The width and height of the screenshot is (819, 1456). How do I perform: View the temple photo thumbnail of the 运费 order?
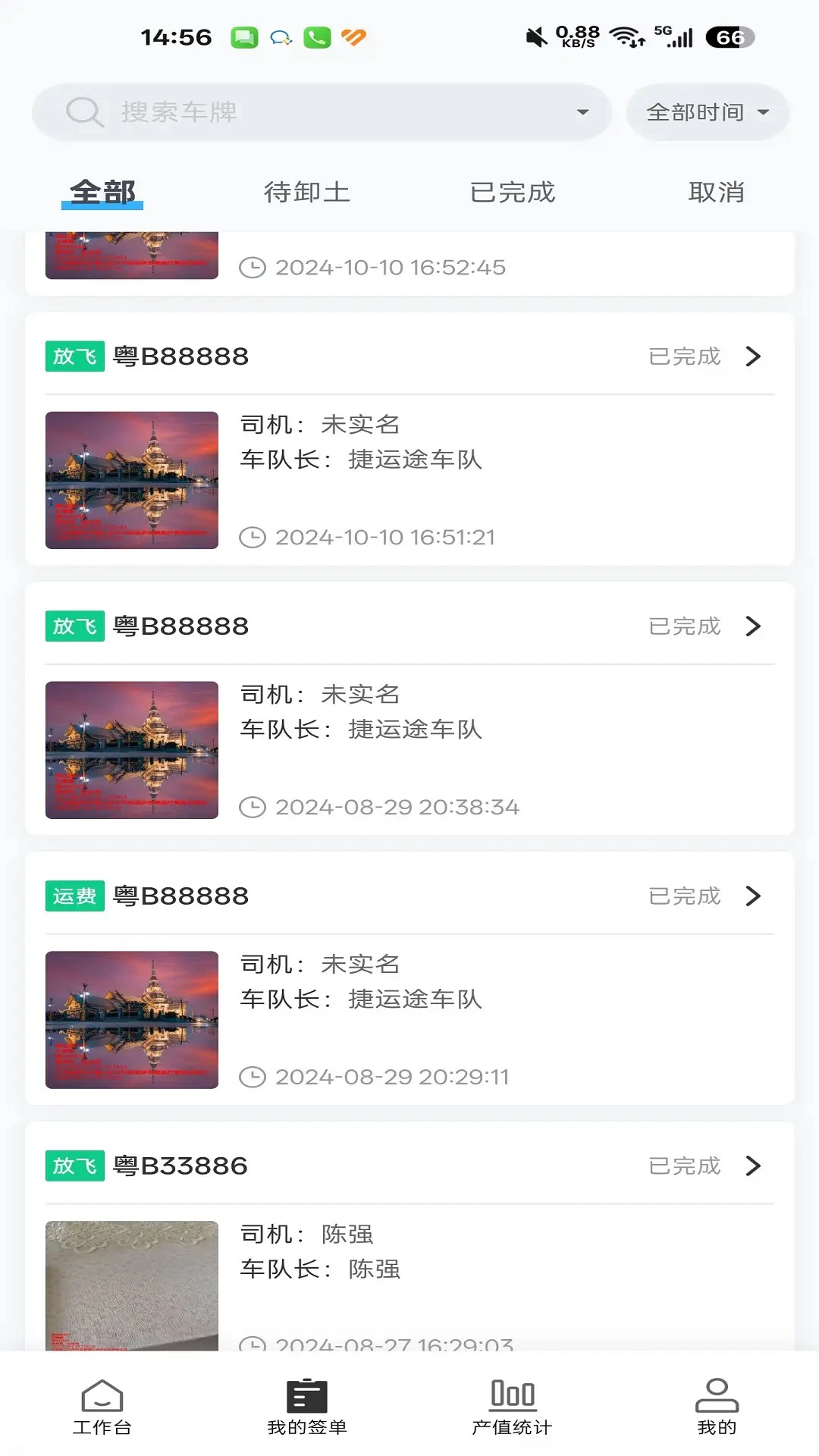131,1020
